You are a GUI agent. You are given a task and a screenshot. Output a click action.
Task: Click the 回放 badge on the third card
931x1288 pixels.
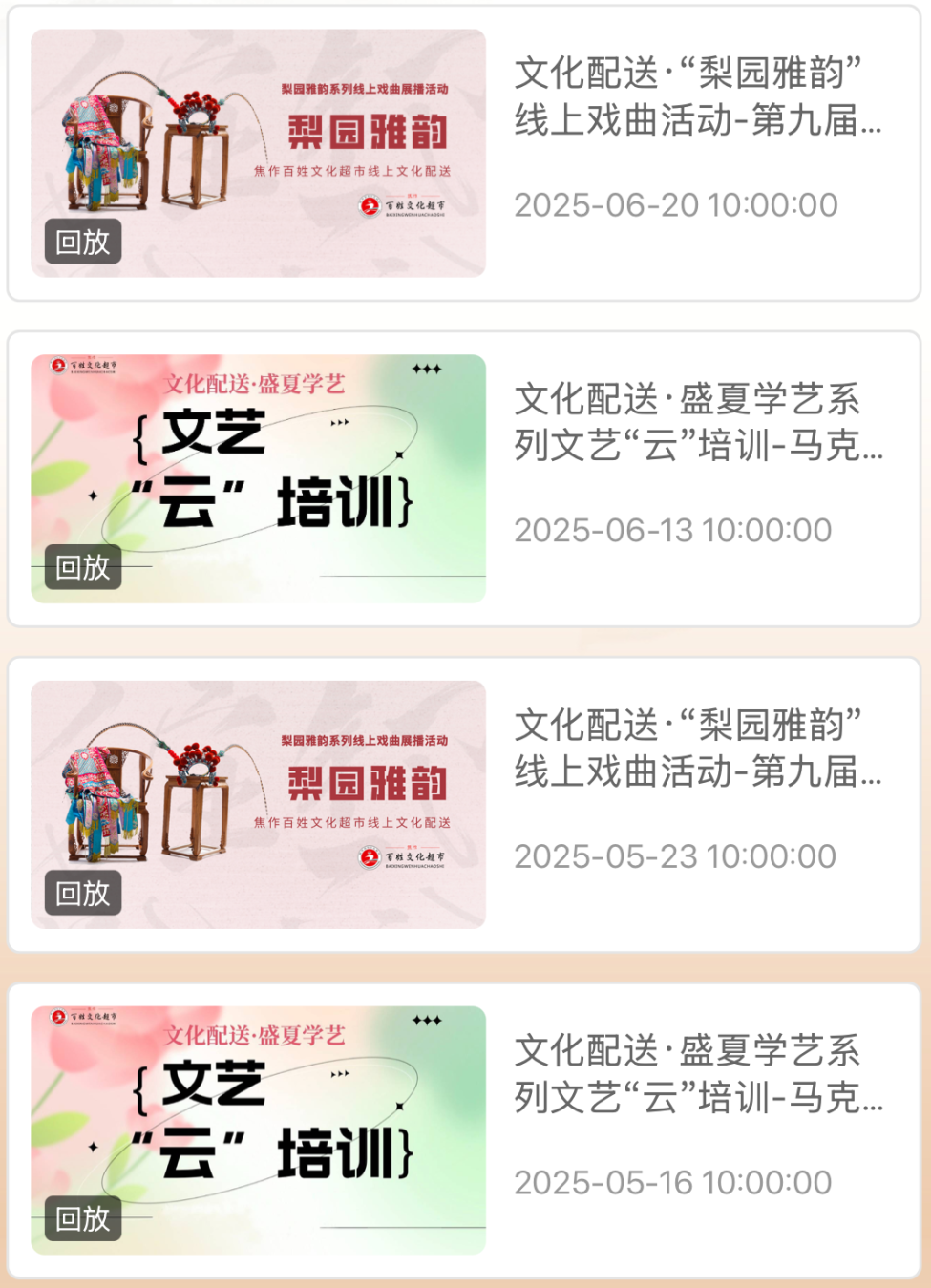pyautogui.click(x=82, y=894)
